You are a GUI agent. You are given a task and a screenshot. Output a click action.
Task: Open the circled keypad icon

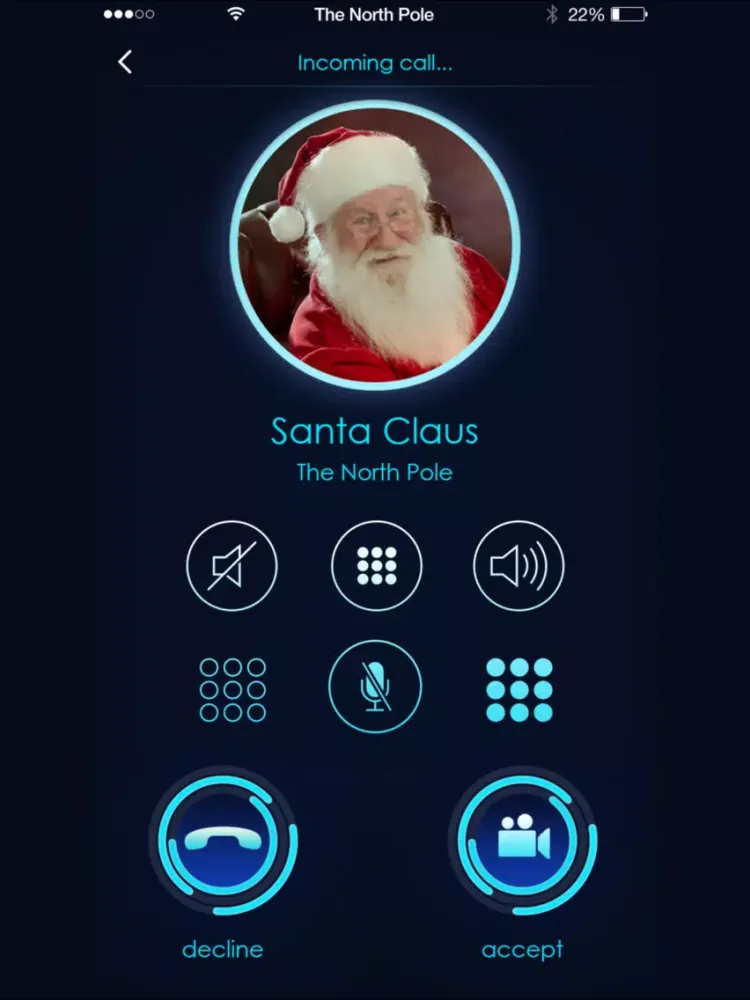376,566
